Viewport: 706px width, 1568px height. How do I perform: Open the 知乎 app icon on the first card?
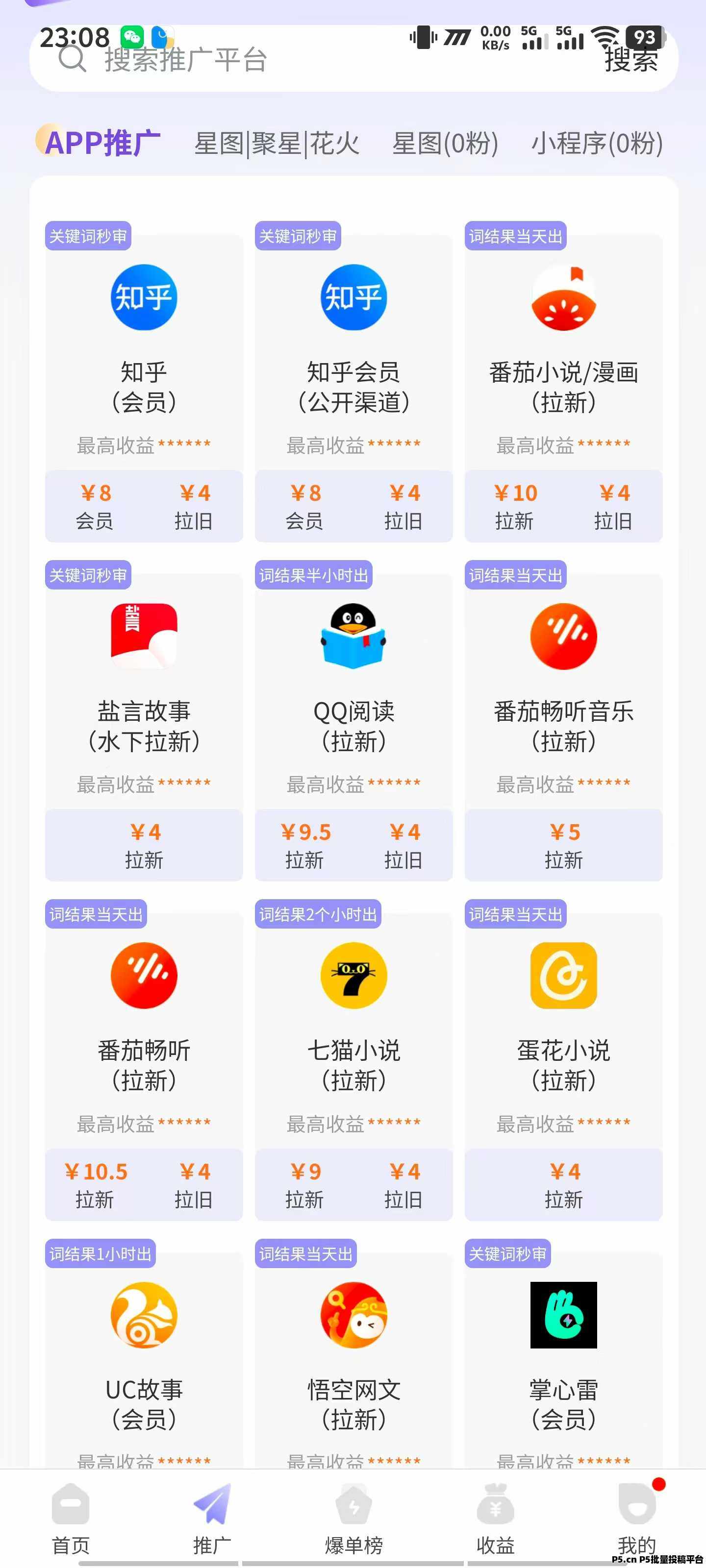click(x=143, y=298)
